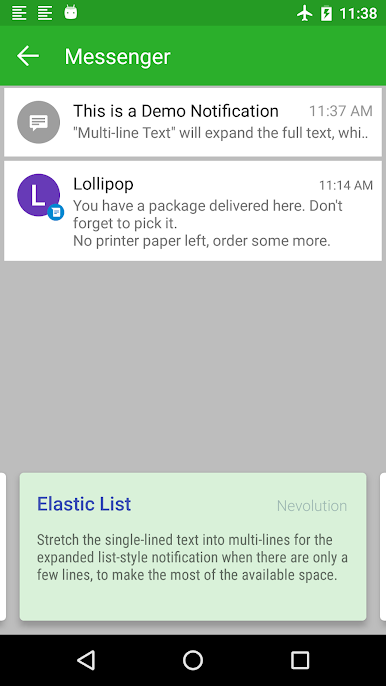Open the Lollipop notification
This screenshot has height=686, width=386.
193,211
